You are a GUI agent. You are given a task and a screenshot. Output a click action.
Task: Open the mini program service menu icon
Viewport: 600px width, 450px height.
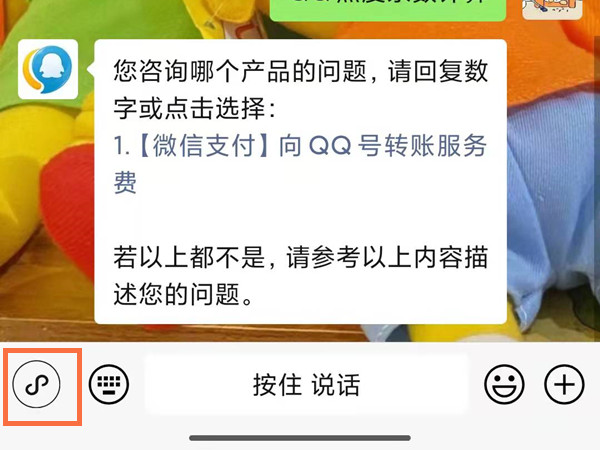[x=41, y=384]
